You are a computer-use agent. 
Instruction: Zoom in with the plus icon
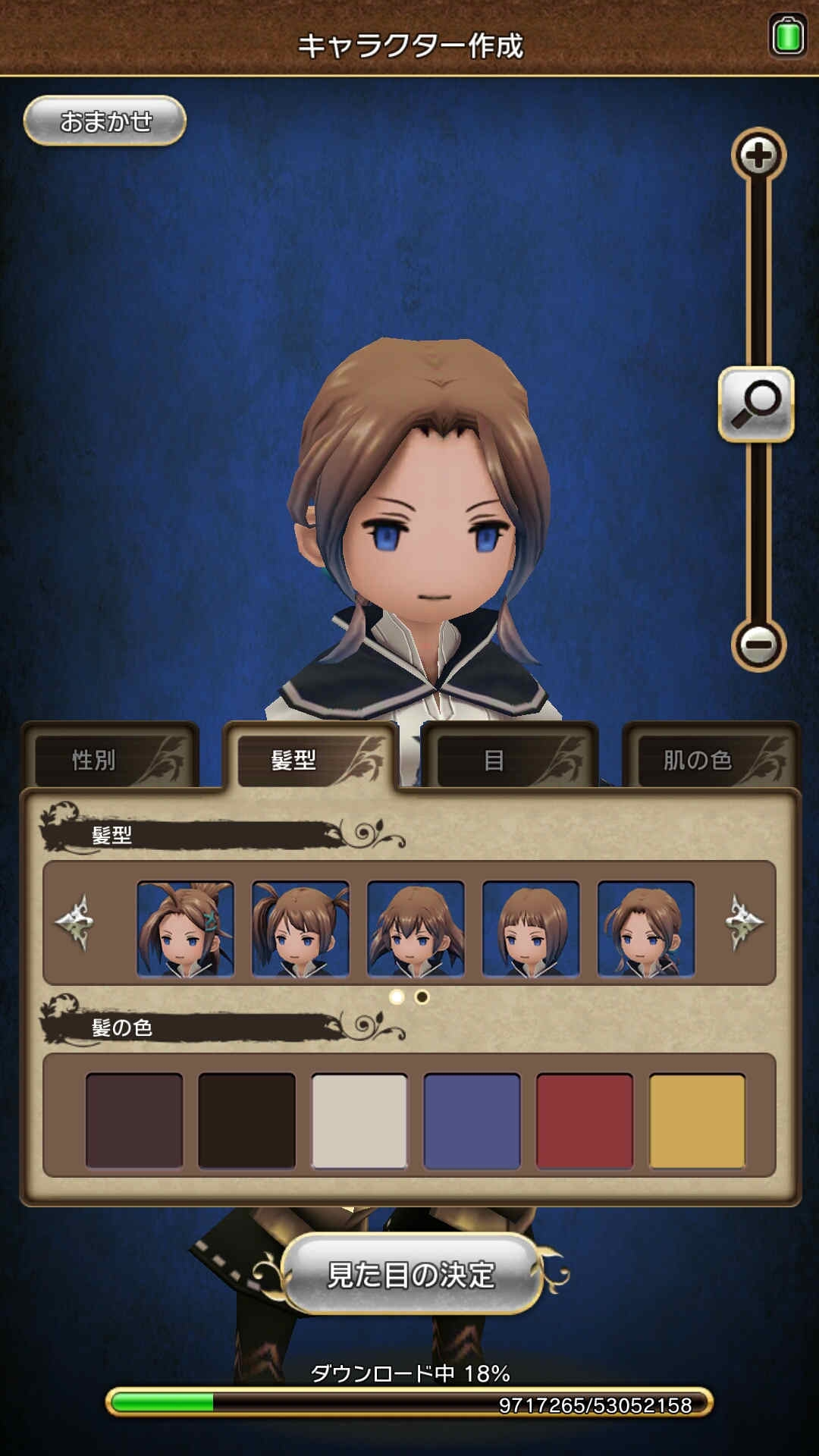758,156
